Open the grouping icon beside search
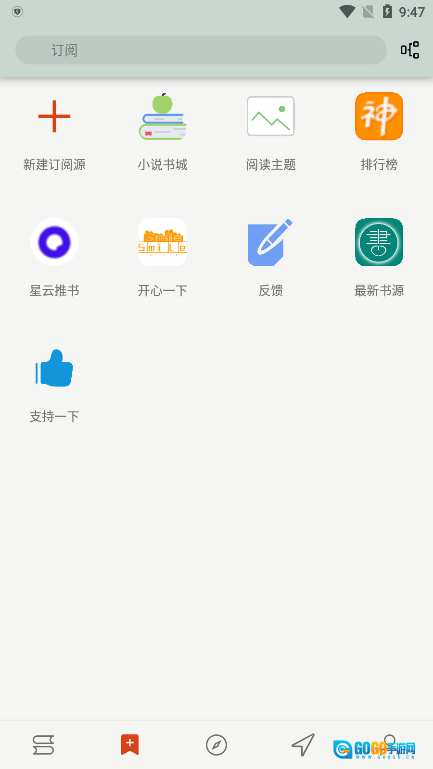This screenshot has width=433, height=769. [x=410, y=50]
